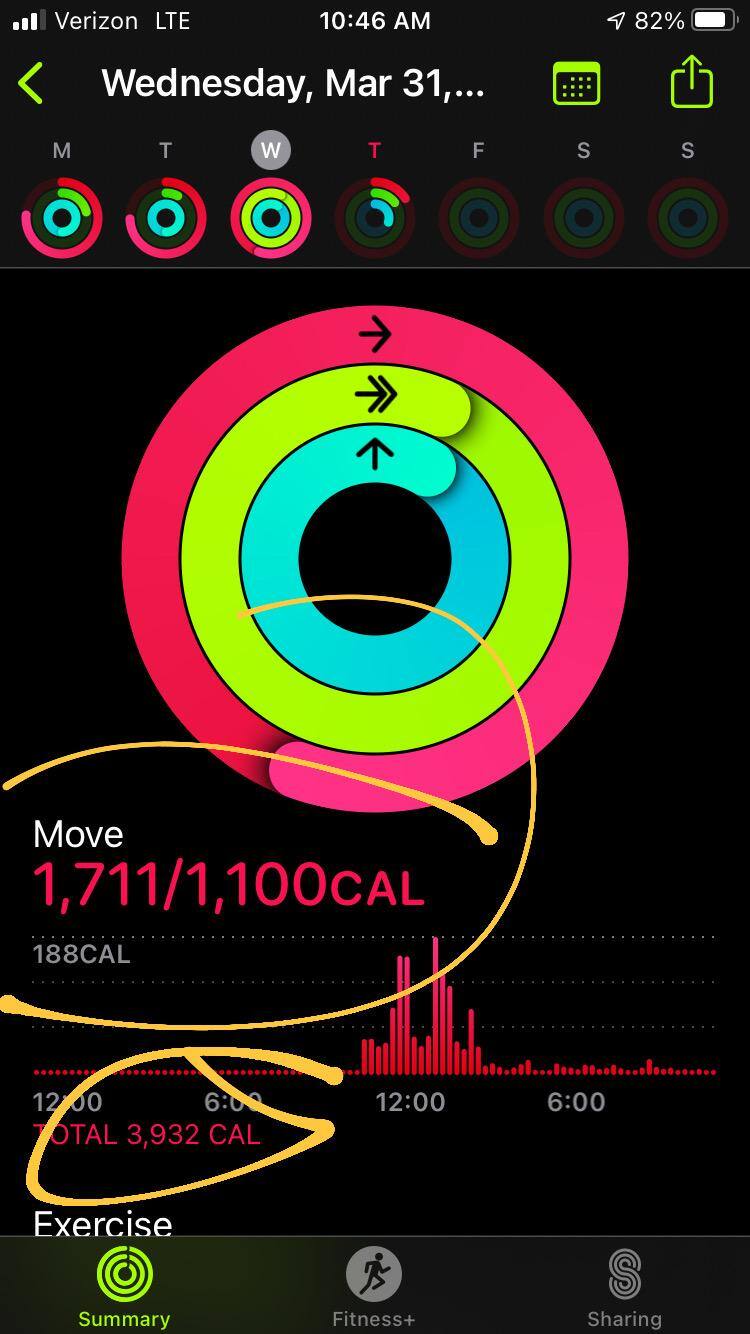Select Wednesday's activity rings
The image size is (750, 1334).
coord(270,217)
